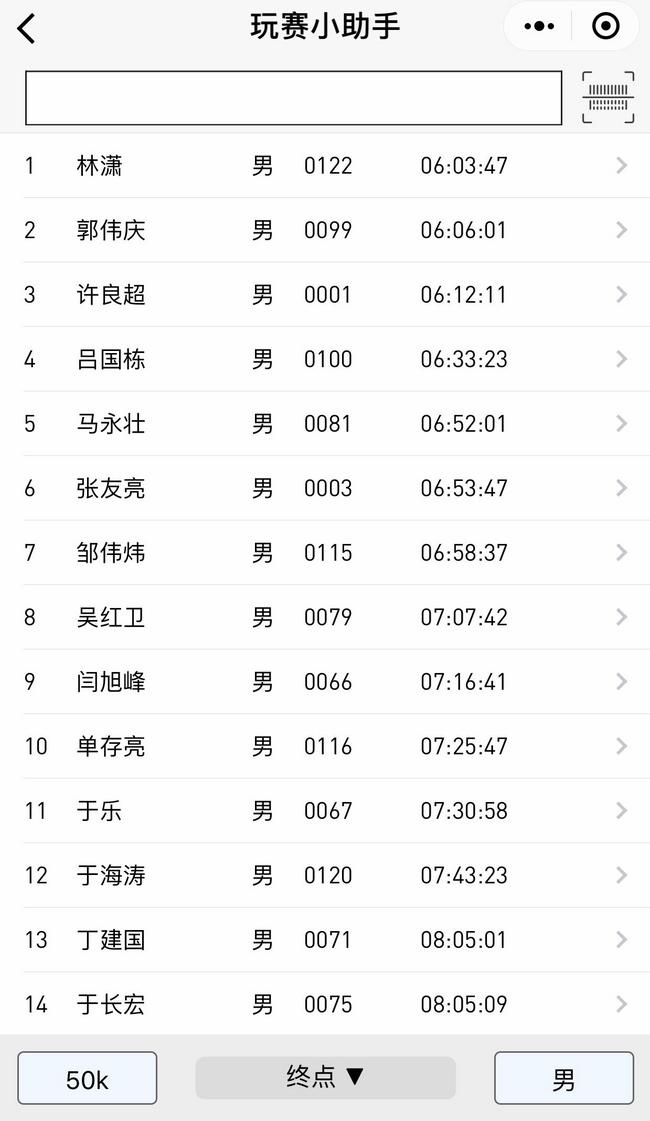The height and width of the screenshot is (1121, 650).
Task: Focus the search input box
Action: pos(293,98)
